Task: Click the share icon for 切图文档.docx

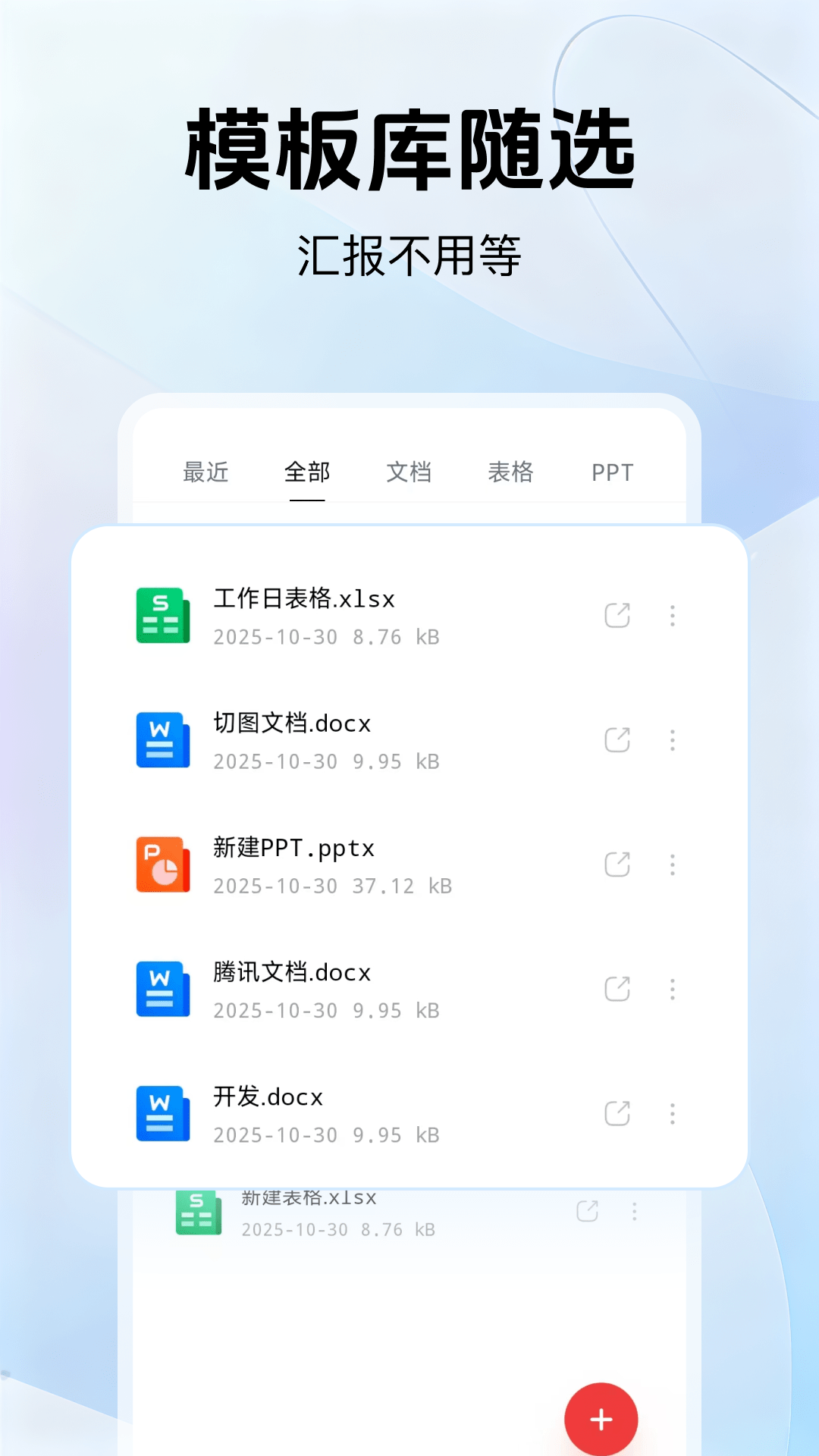Action: [x=617, y=739]
